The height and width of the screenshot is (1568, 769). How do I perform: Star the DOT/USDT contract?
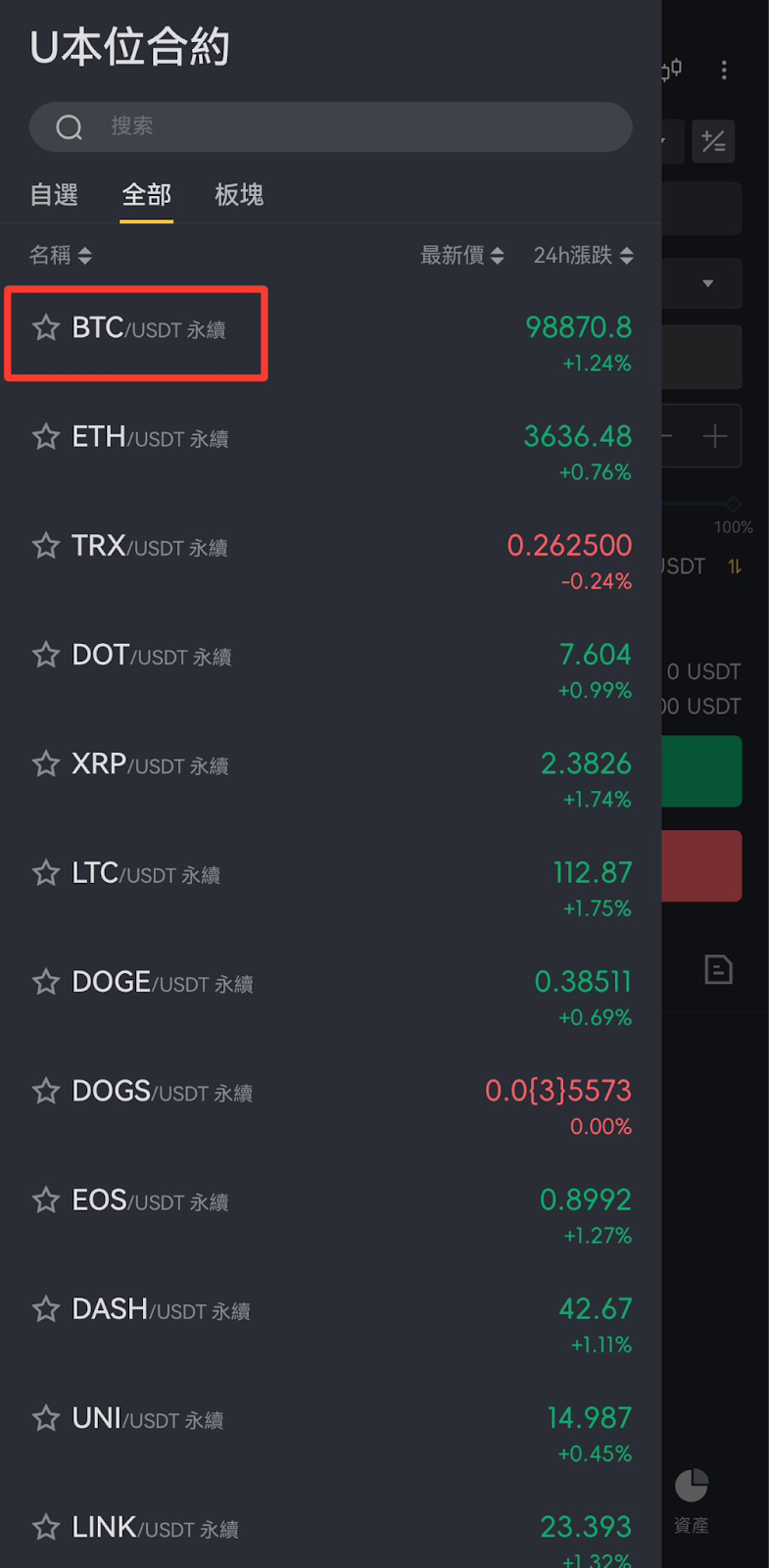[x=46, y=655]
